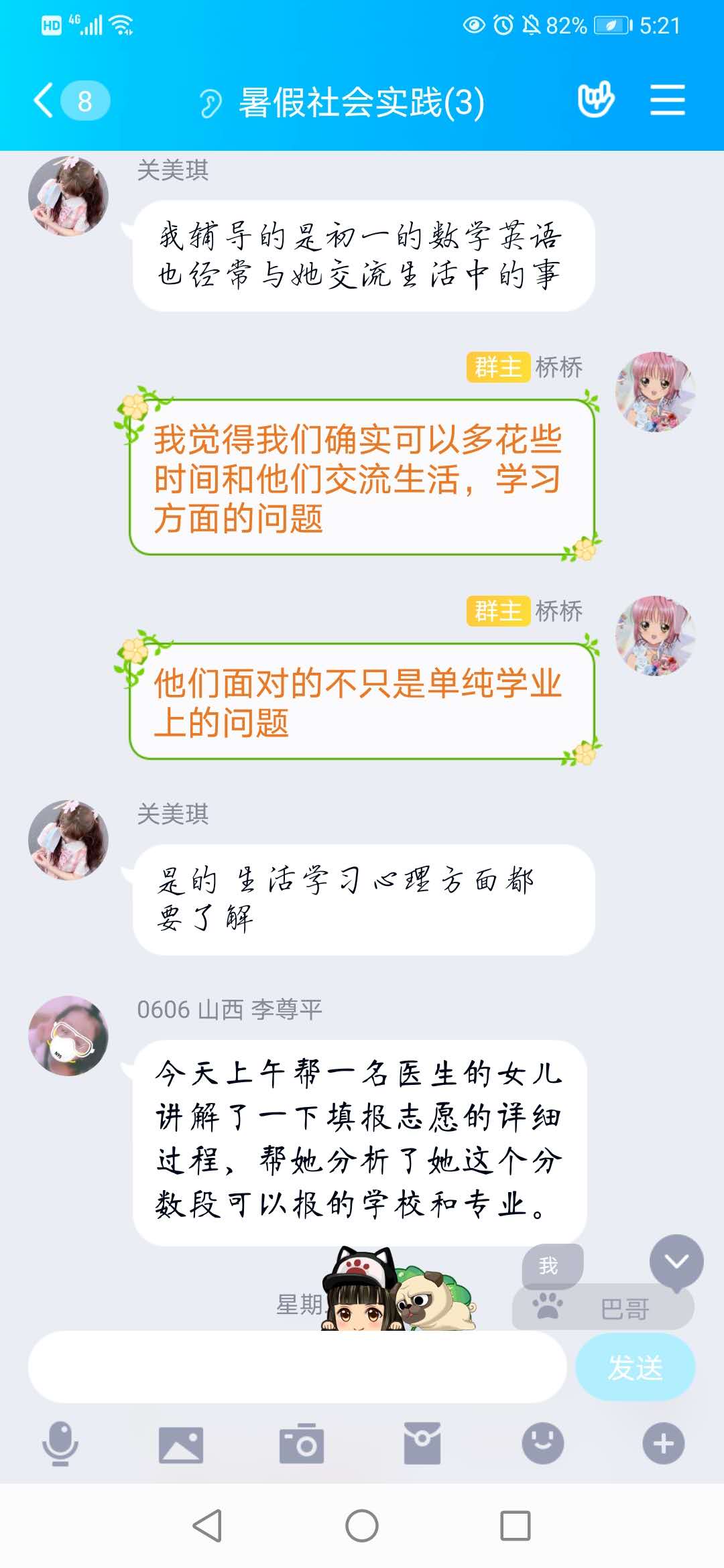
Task: Tap the 巴哥 paw sticker chip
Action: (x=602, y=1308)
